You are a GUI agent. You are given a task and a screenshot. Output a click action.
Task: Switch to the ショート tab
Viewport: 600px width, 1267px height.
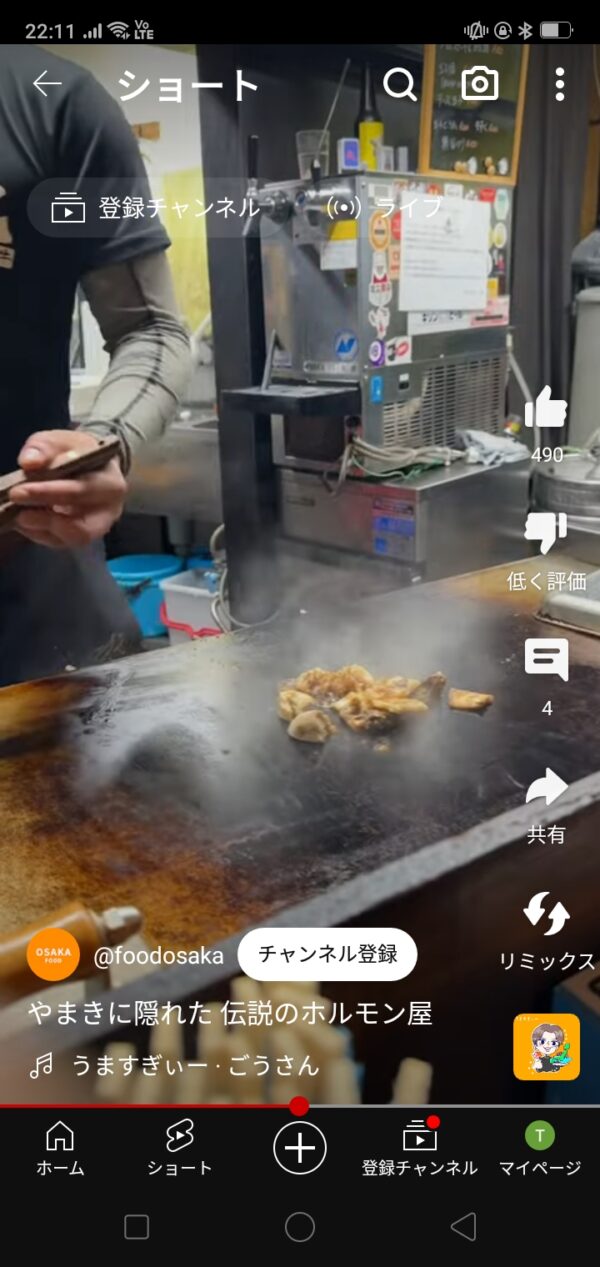180,1147
